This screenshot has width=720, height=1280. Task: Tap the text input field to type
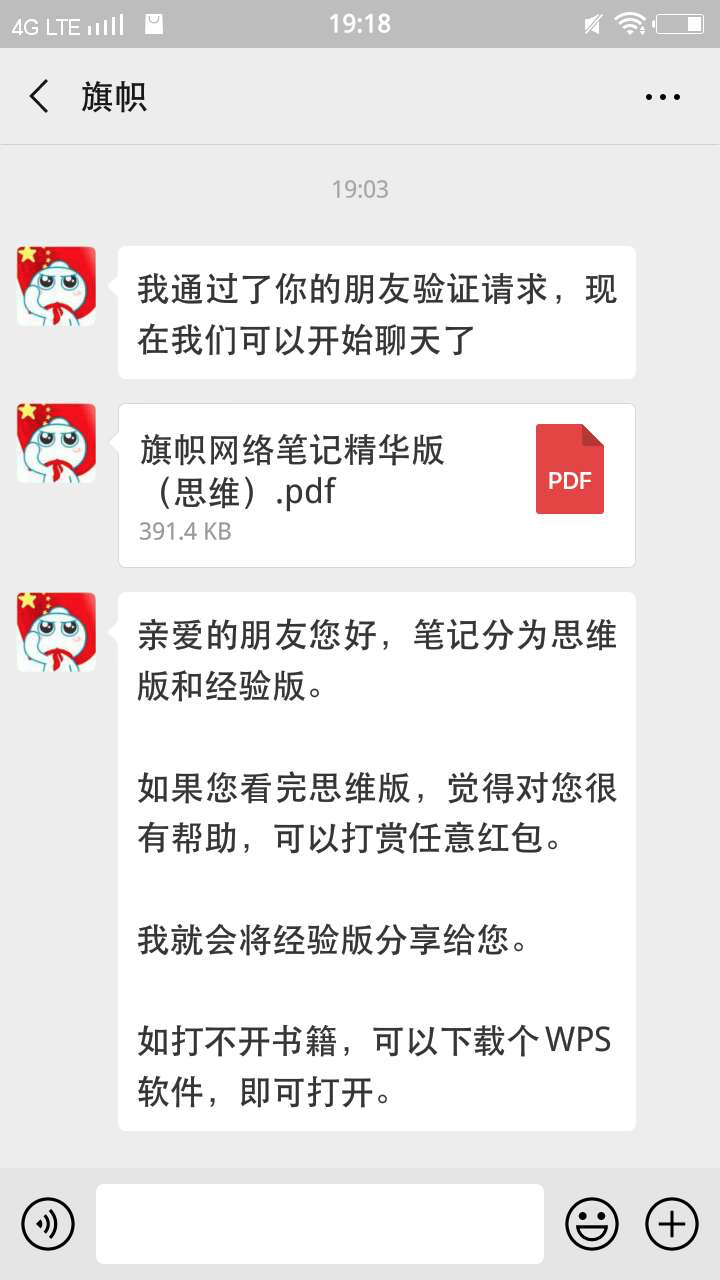(x=320, y=1223)
